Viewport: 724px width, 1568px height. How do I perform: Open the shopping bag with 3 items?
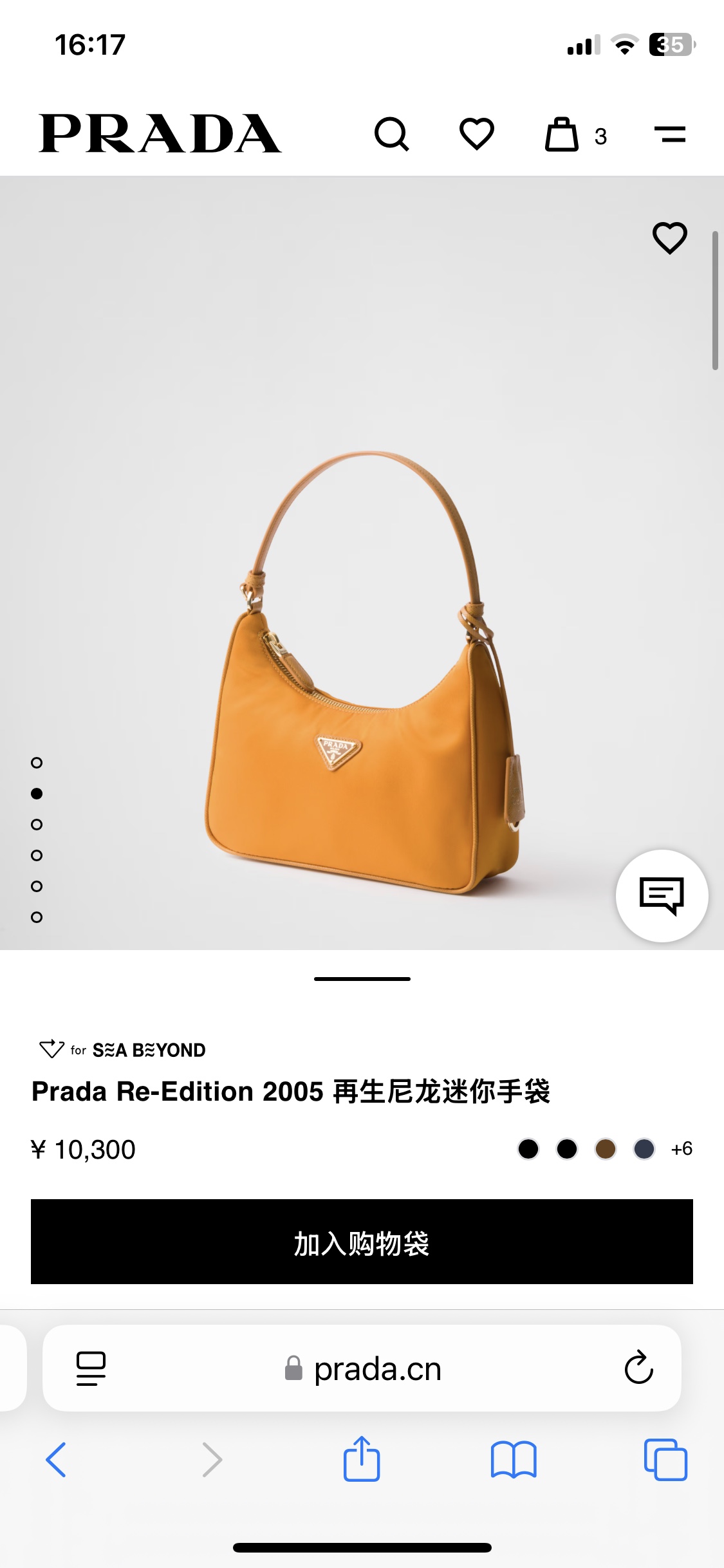[563, 135]
